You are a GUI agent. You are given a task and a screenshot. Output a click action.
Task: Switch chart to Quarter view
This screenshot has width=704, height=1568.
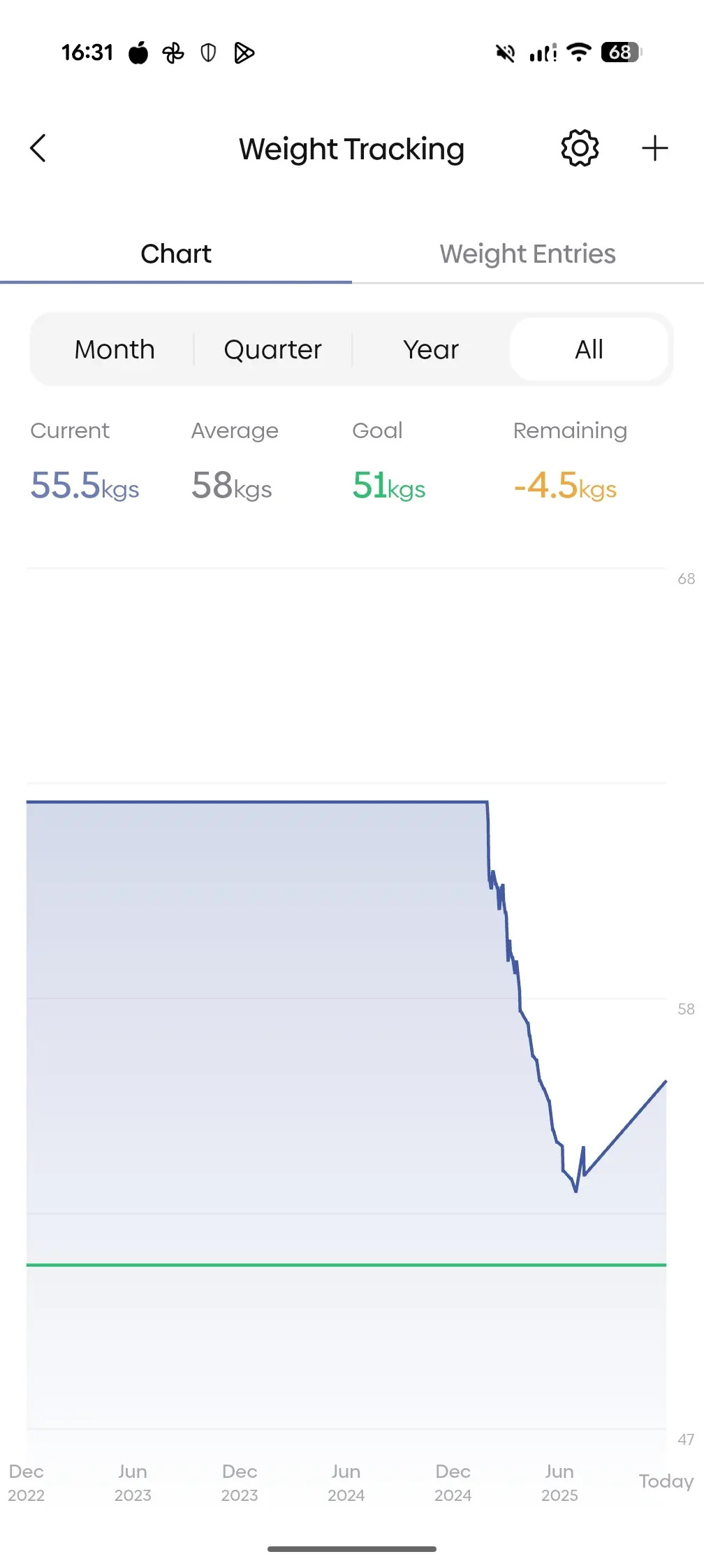tap(273, 349)
